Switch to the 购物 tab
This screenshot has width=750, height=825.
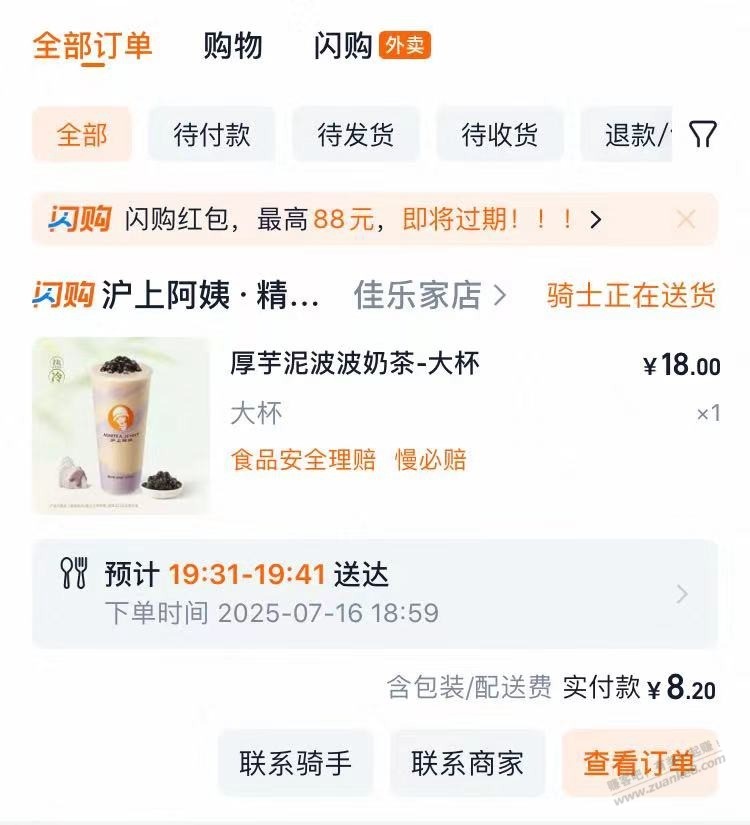[x=233, y=46]
